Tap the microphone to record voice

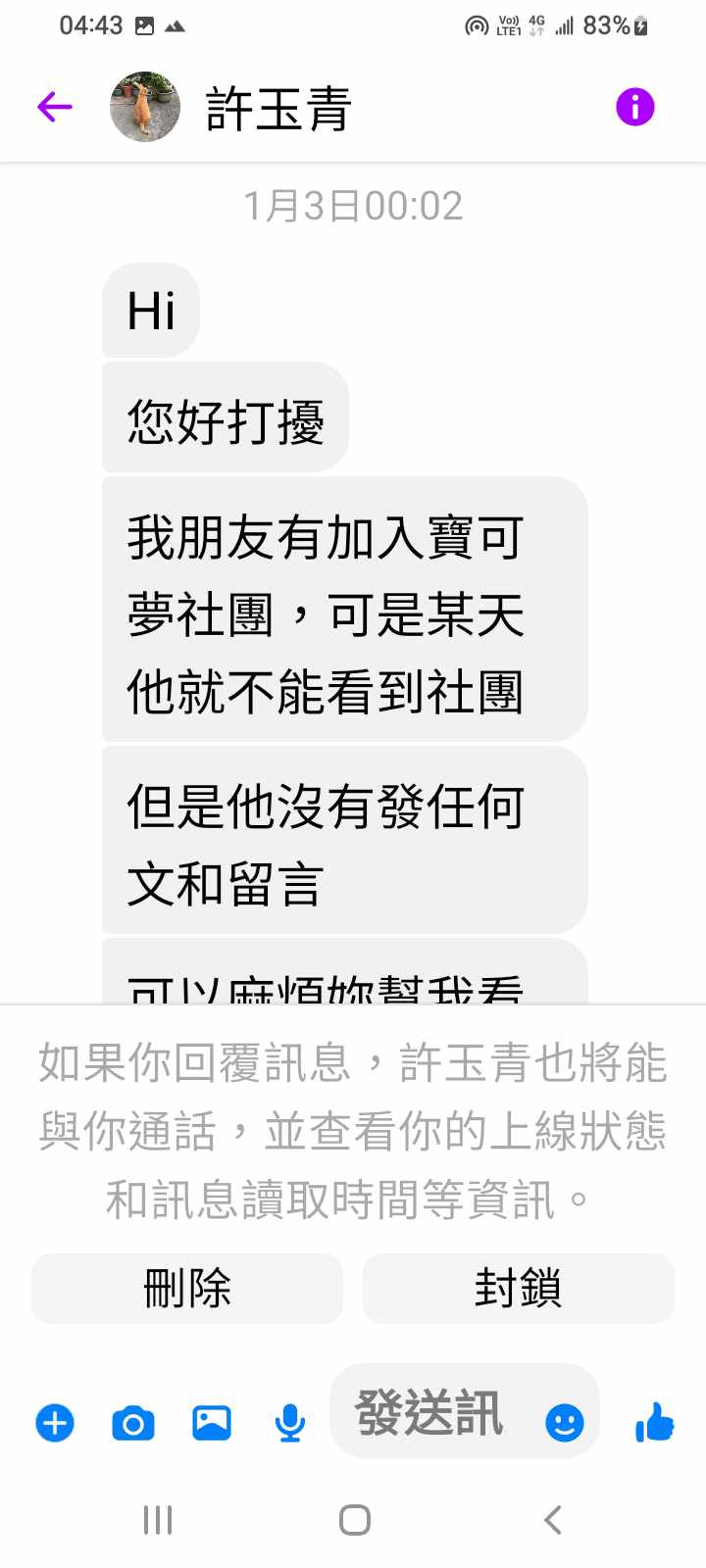pos(289,1422)
